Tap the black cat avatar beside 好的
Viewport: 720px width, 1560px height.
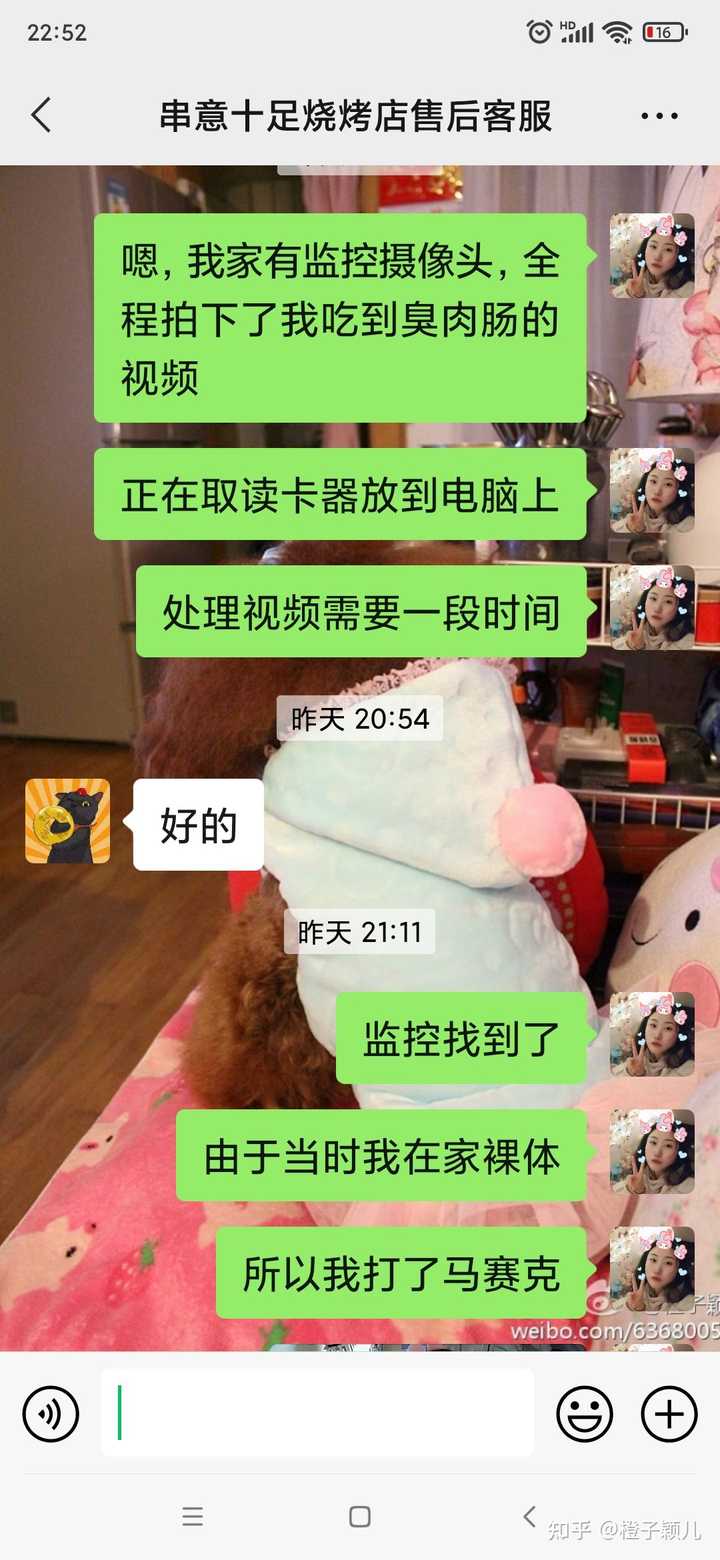pos(67,821)
